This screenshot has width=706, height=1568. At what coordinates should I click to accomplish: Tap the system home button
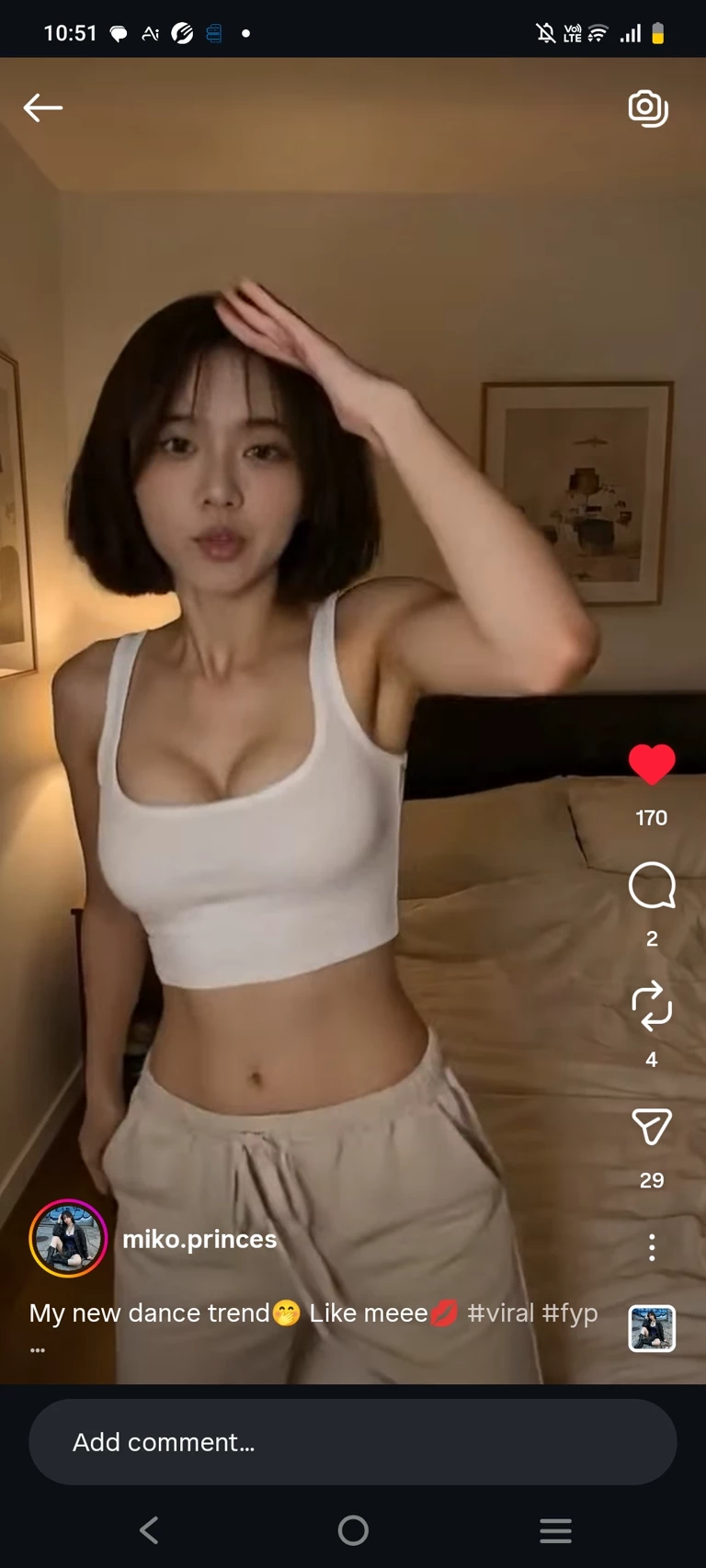coord(353,1530)
